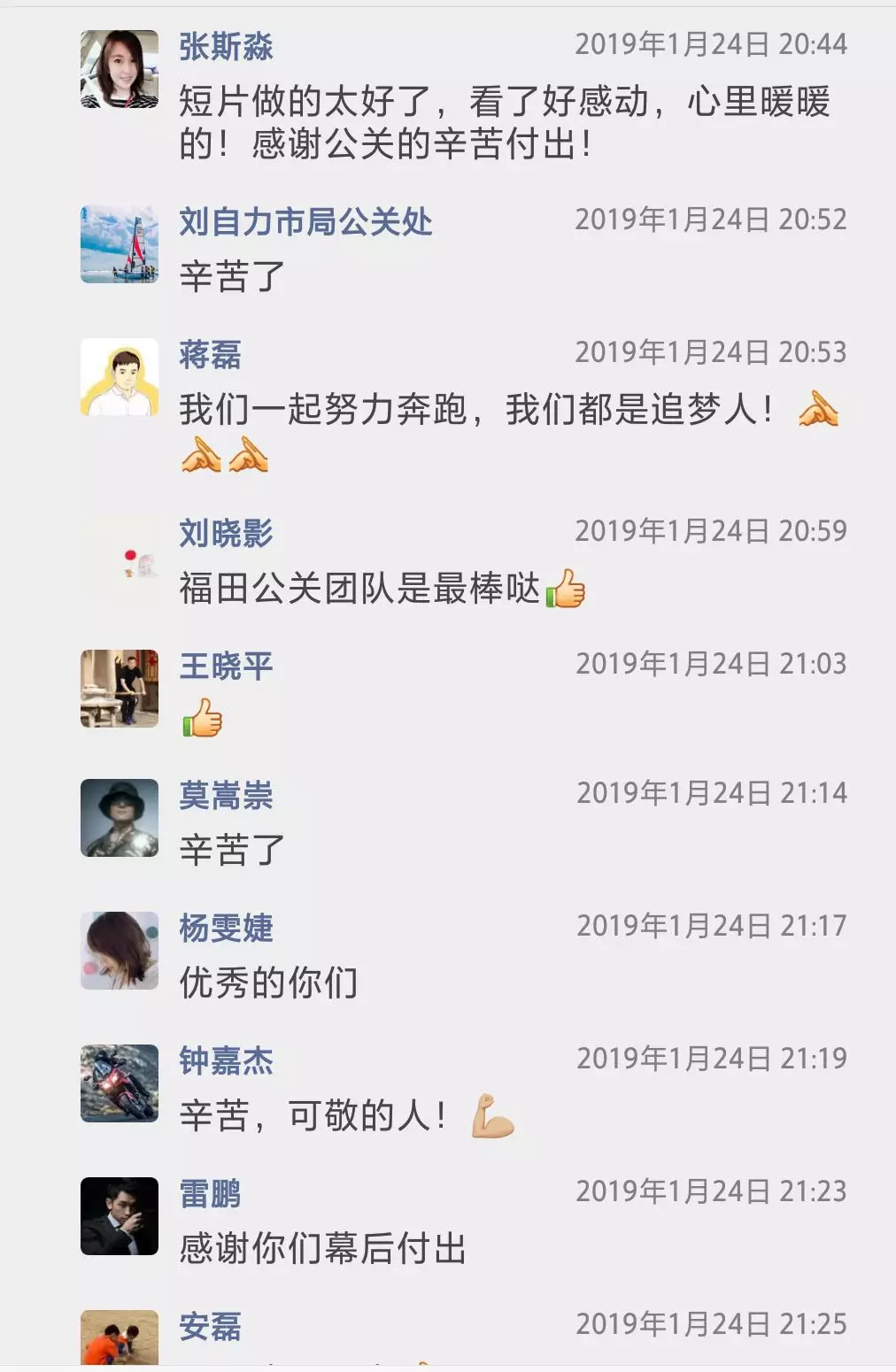Open the profile link for 刘晓影
896x1372 pixels.
coord(226,534)
